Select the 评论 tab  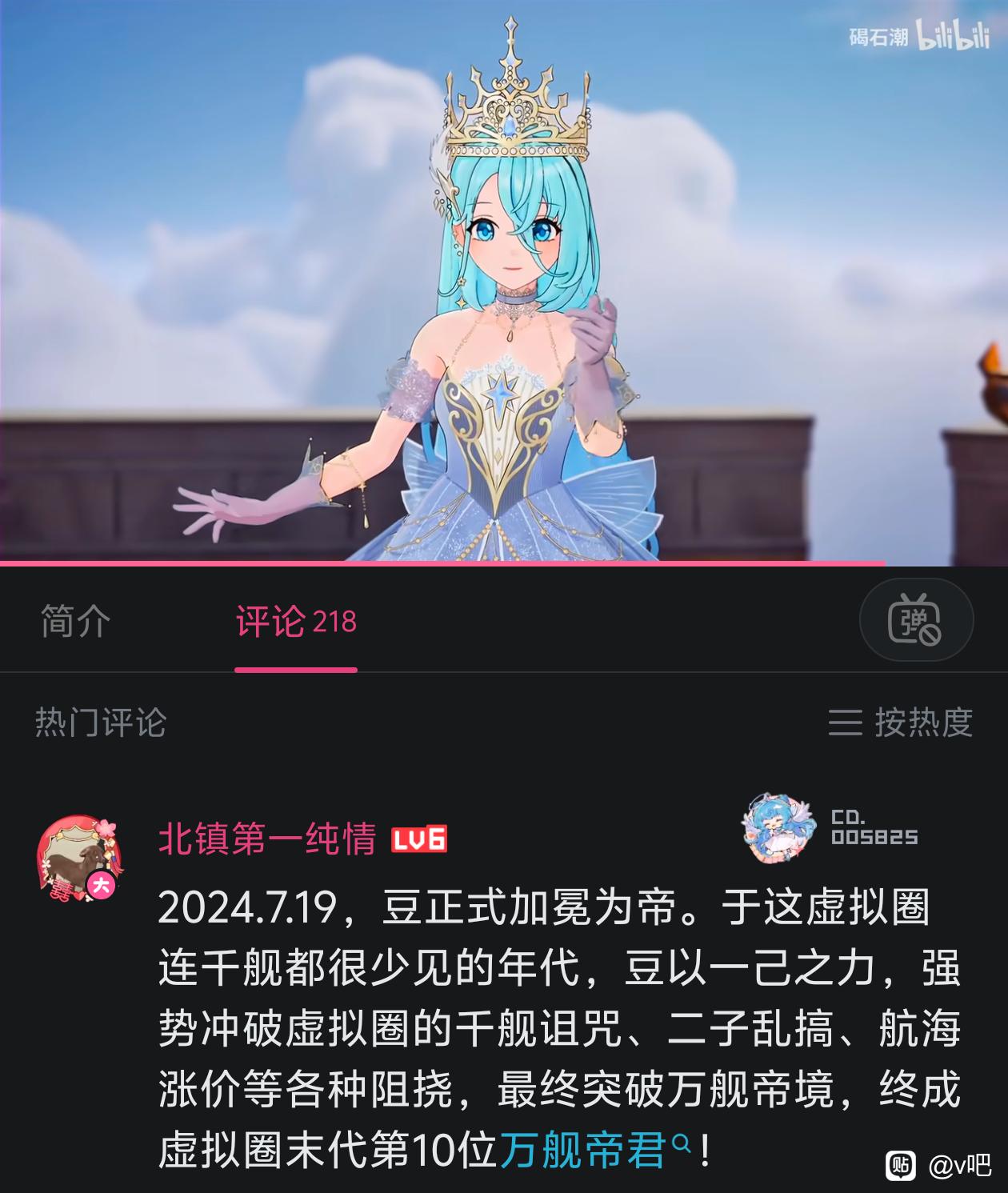295,622
